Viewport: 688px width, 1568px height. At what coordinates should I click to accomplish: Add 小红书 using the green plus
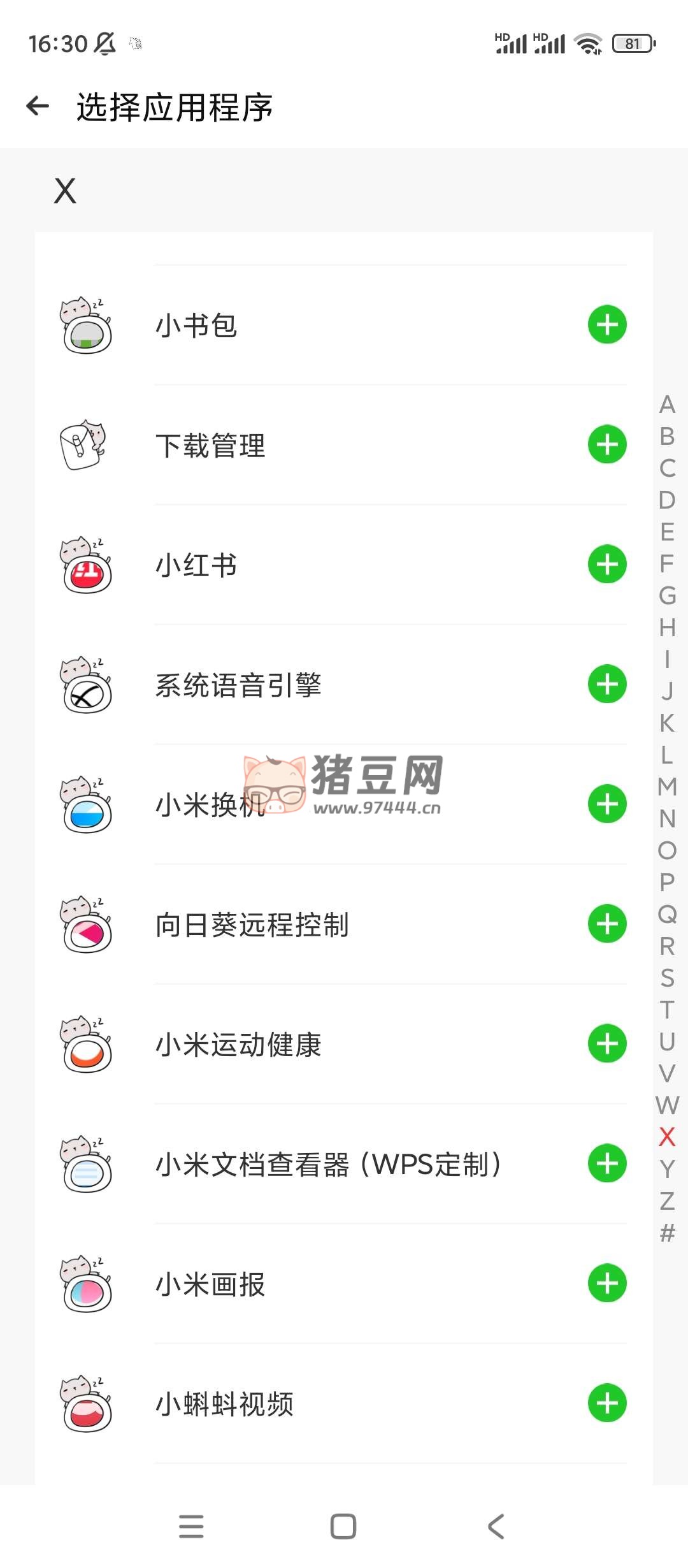coord(607,564)
